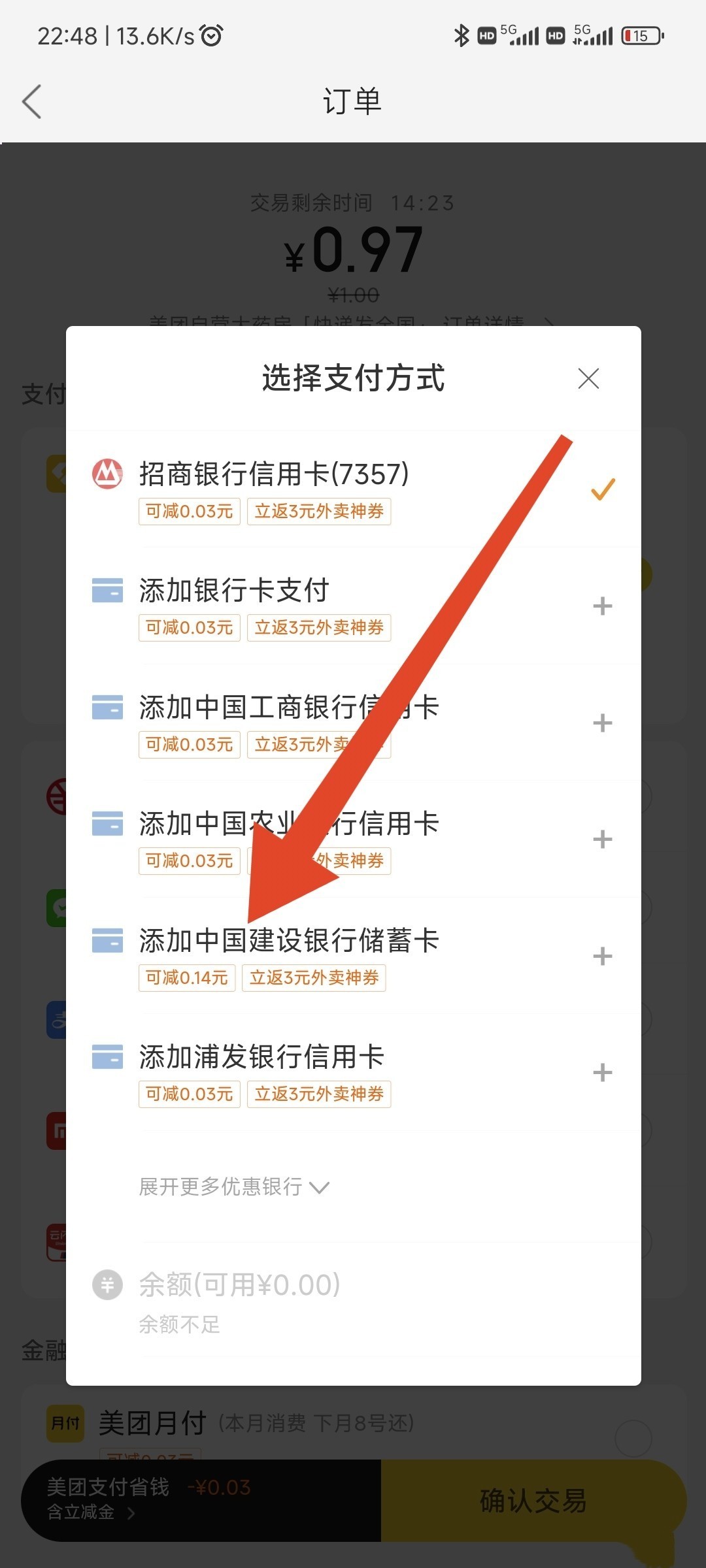Viewport: 706px width, 1568px height.
Task: Go back from the 订单 page
Action: pos(31,102)
